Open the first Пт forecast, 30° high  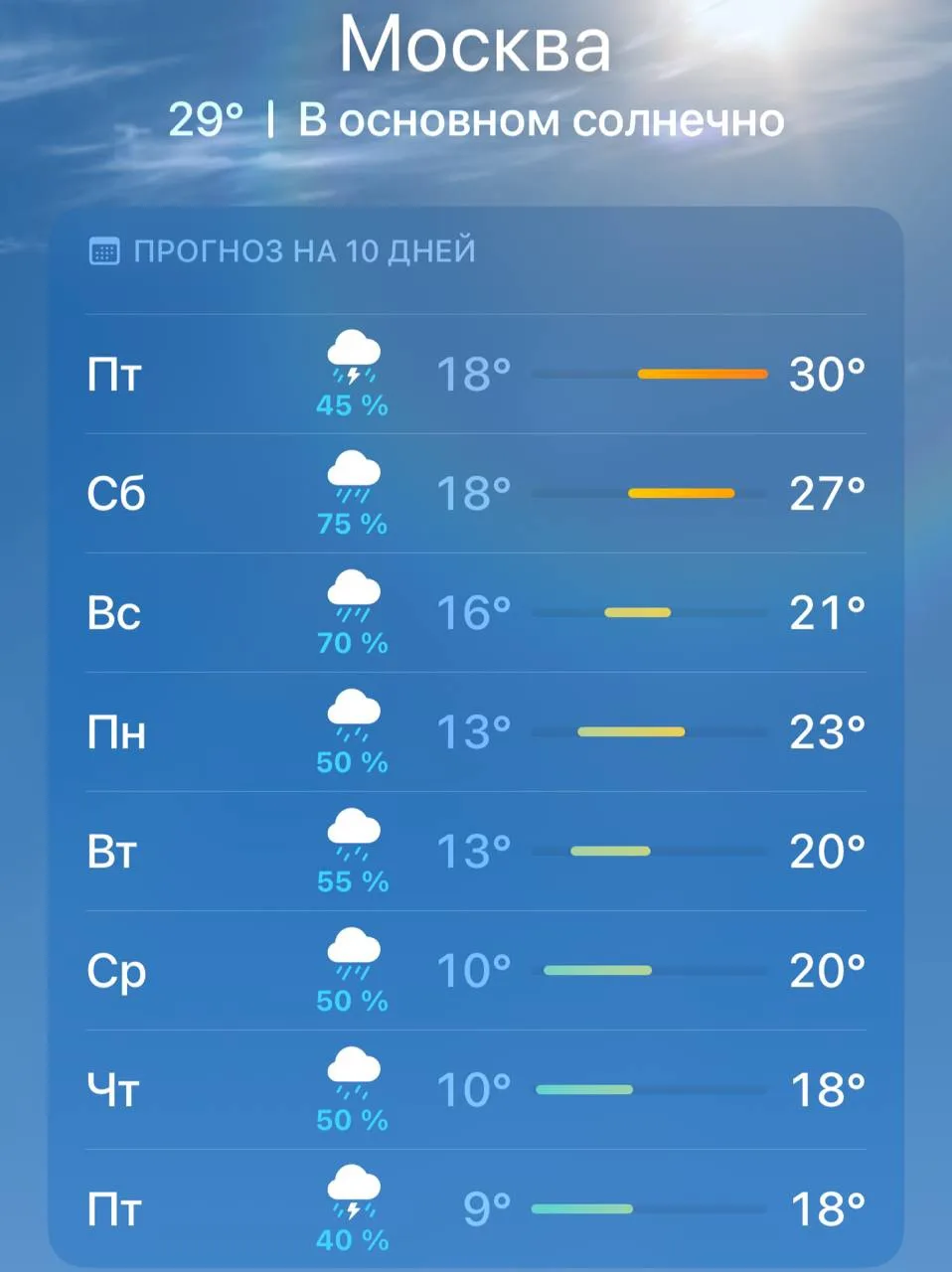coord(476,375)
